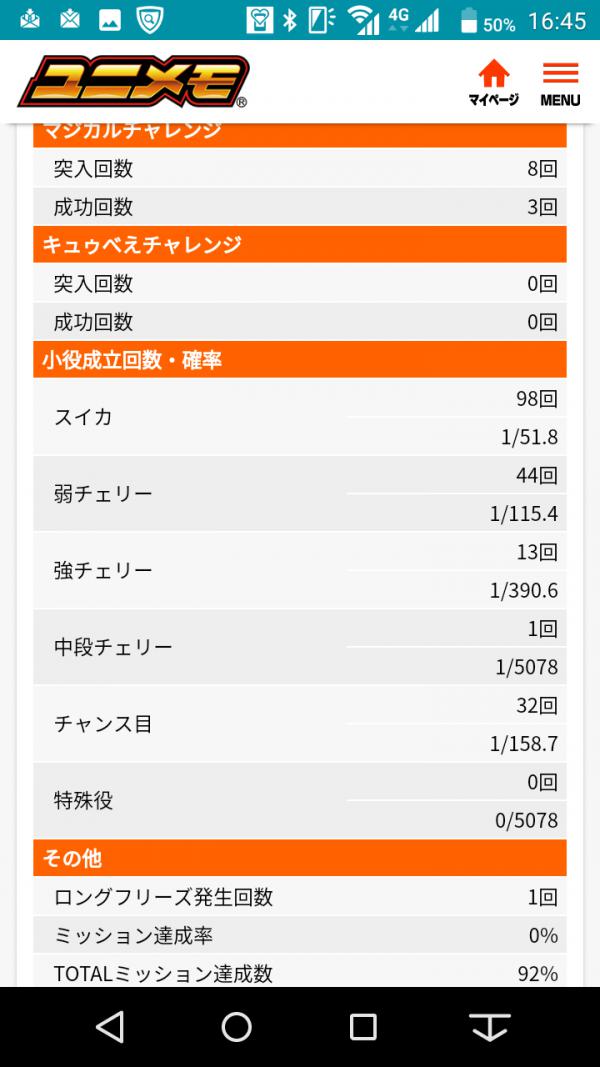The height and width of the screenshot is (1067, 600).
Task: Open the MENU hamburger button
Action: click(x=561, y=83)
